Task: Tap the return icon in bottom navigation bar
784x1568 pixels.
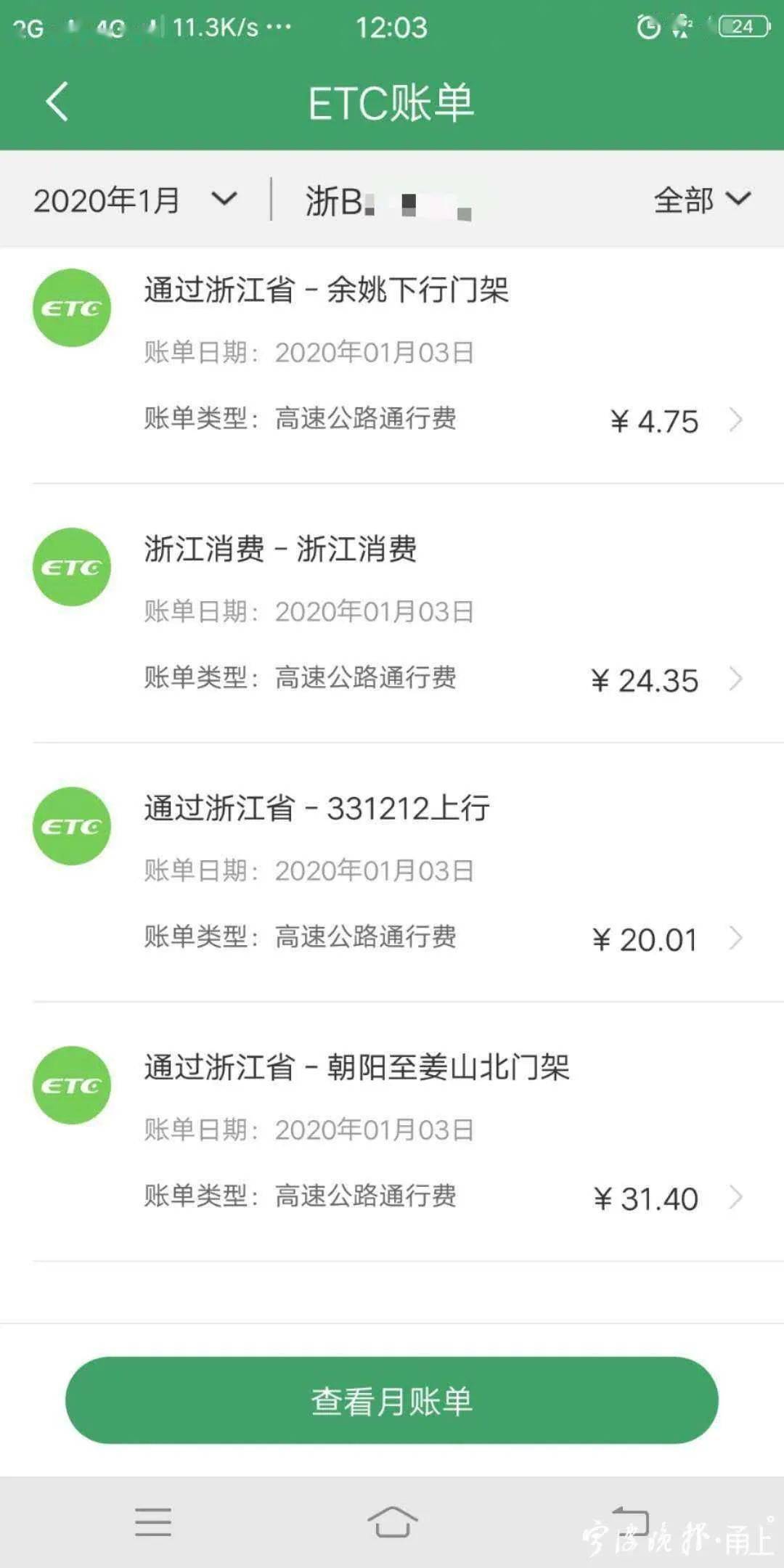Action: 630,1521
